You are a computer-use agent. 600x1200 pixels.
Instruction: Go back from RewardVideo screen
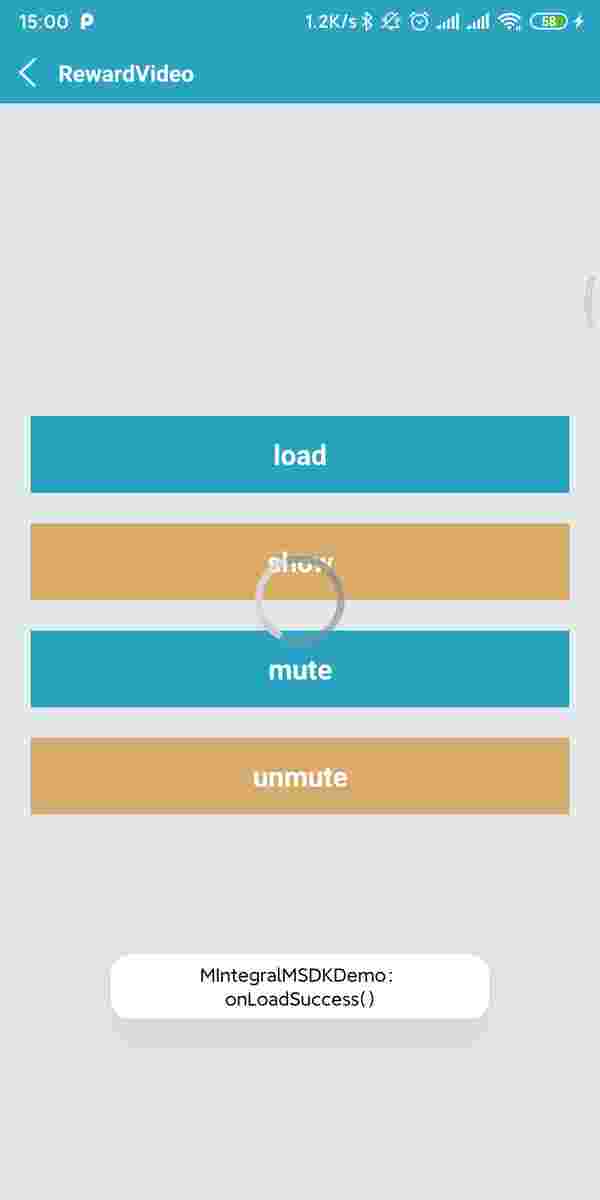28,73
